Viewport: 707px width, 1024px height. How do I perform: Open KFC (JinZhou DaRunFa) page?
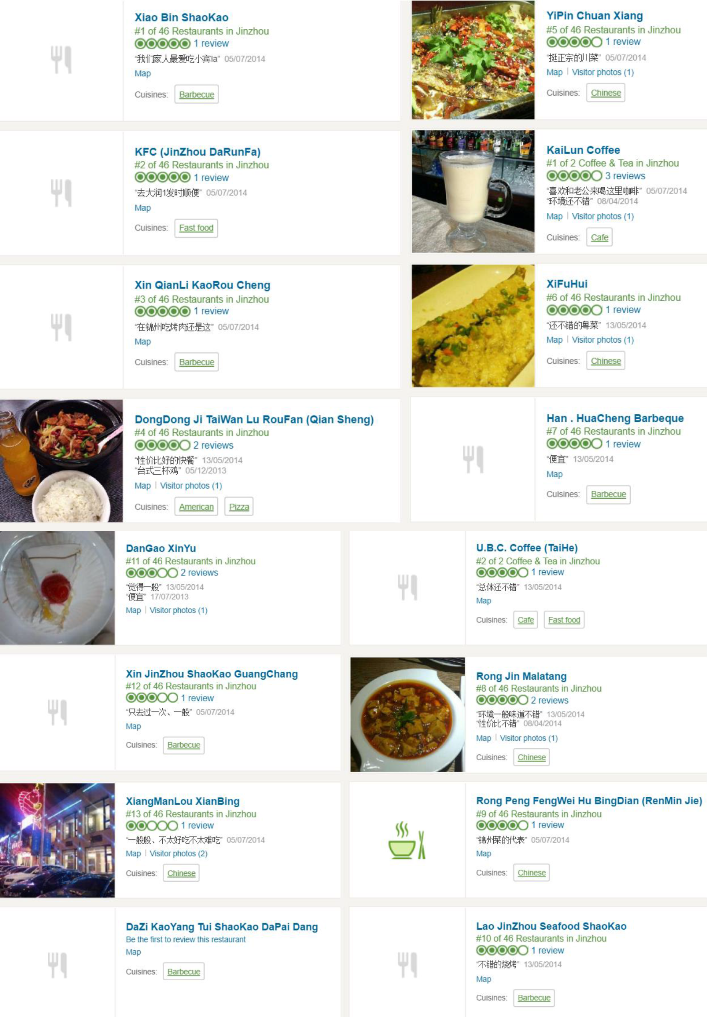tap(197, 152)
